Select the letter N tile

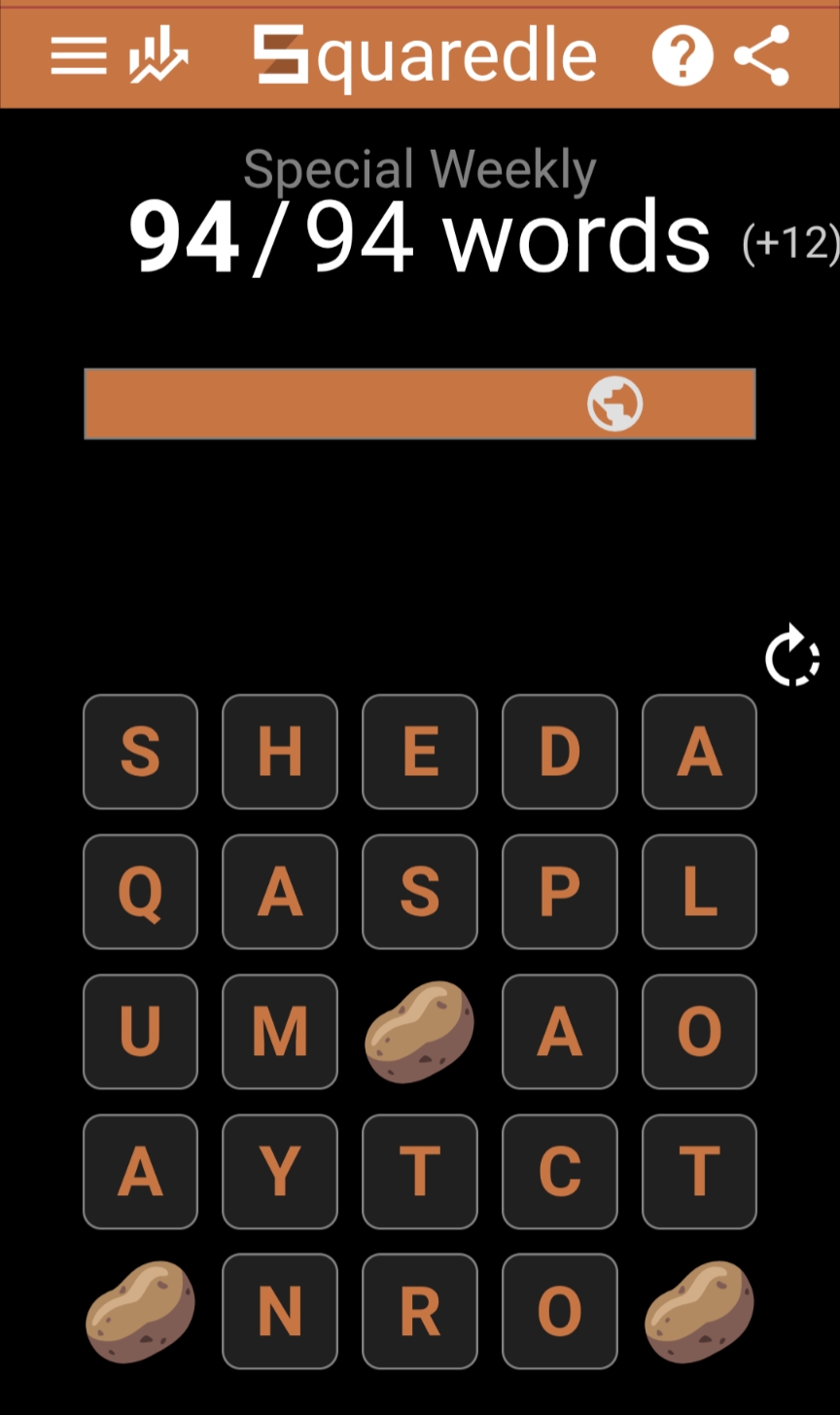coord(280,1311)
